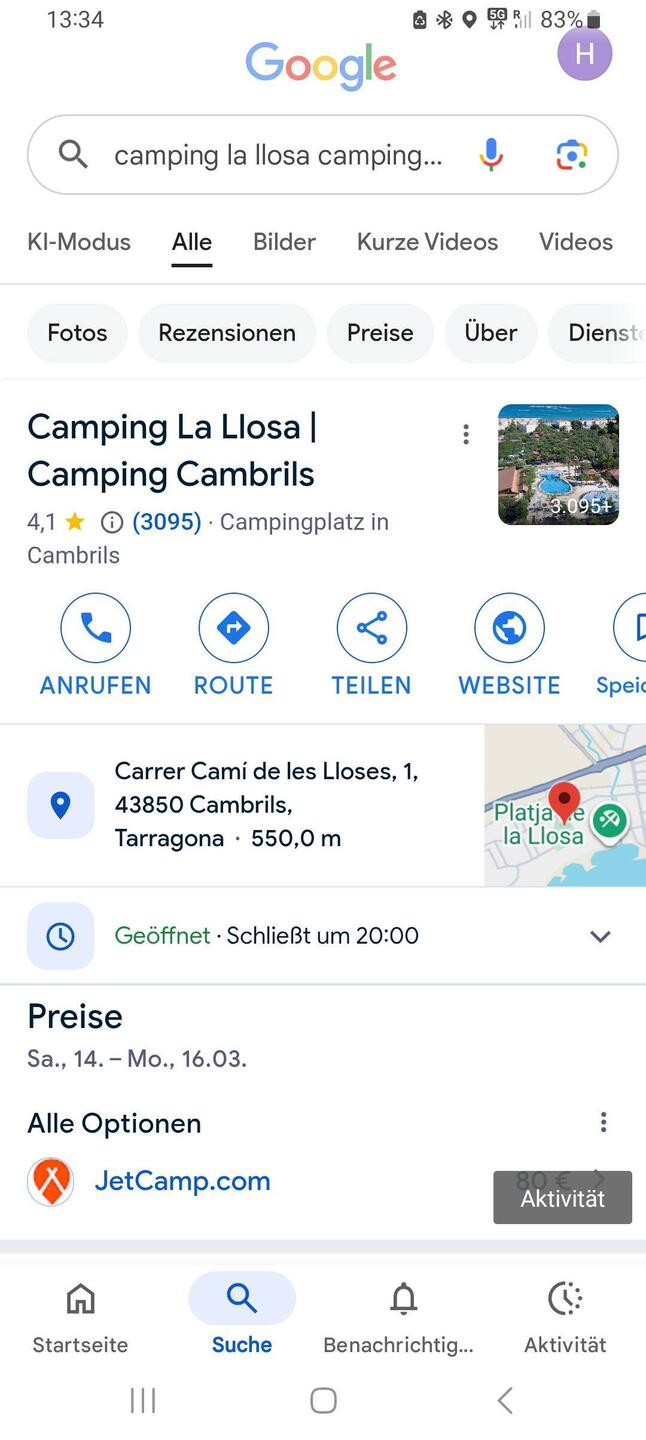Open overflow menu beside Camping La Llosa
This screenshot has height=1440, width=646.
tap(466, 434)
